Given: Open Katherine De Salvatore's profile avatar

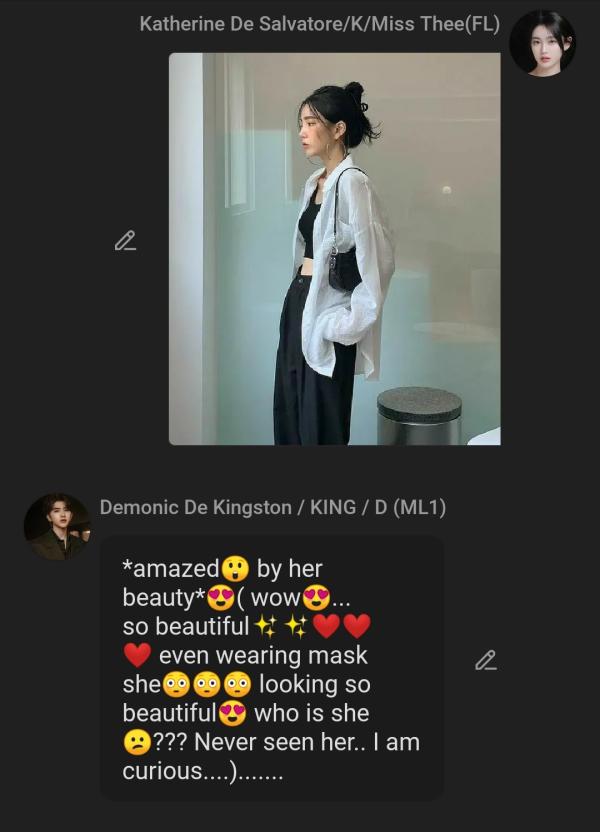Looking at the screenshot, I should point(542,44).
